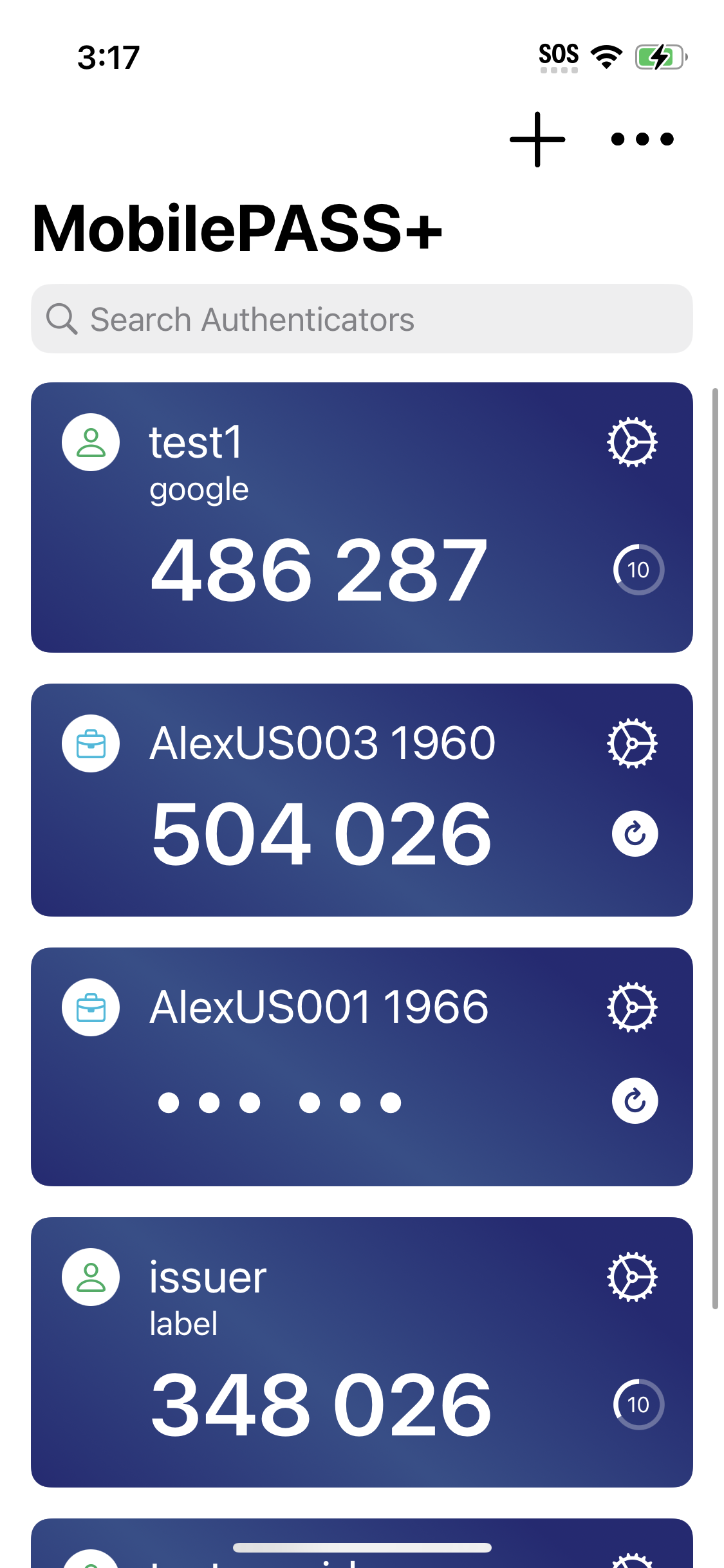The width and height of the screenshot is (724, 1568).
Task: Add a new authenticator with plus icon
Action: pos(537,139)
